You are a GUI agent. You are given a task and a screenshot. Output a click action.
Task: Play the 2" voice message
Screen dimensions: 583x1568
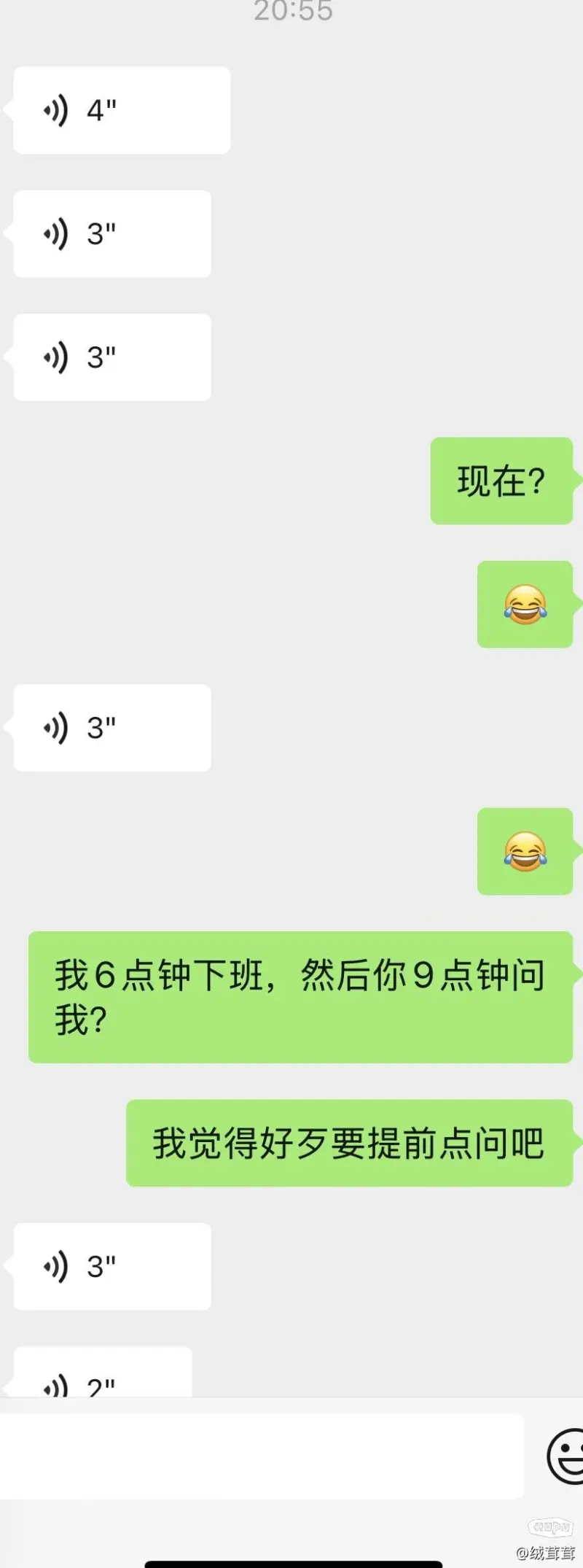(103, 1375)
